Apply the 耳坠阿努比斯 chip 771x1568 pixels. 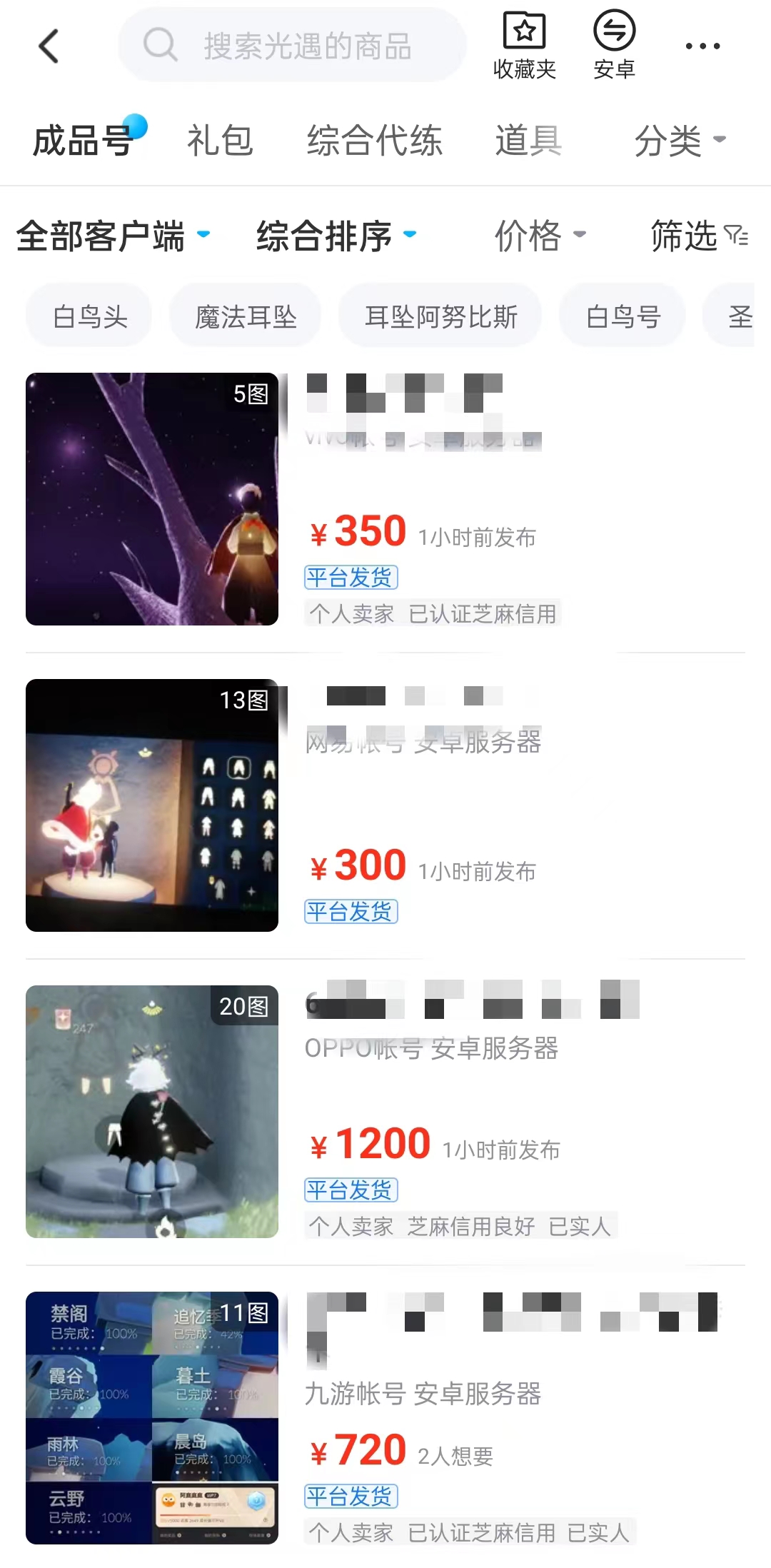440,316
